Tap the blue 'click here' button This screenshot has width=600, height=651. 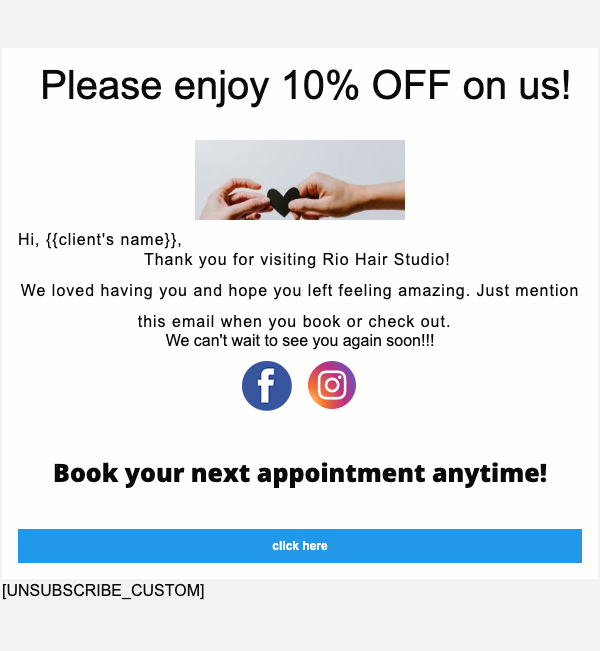(300, 546)
